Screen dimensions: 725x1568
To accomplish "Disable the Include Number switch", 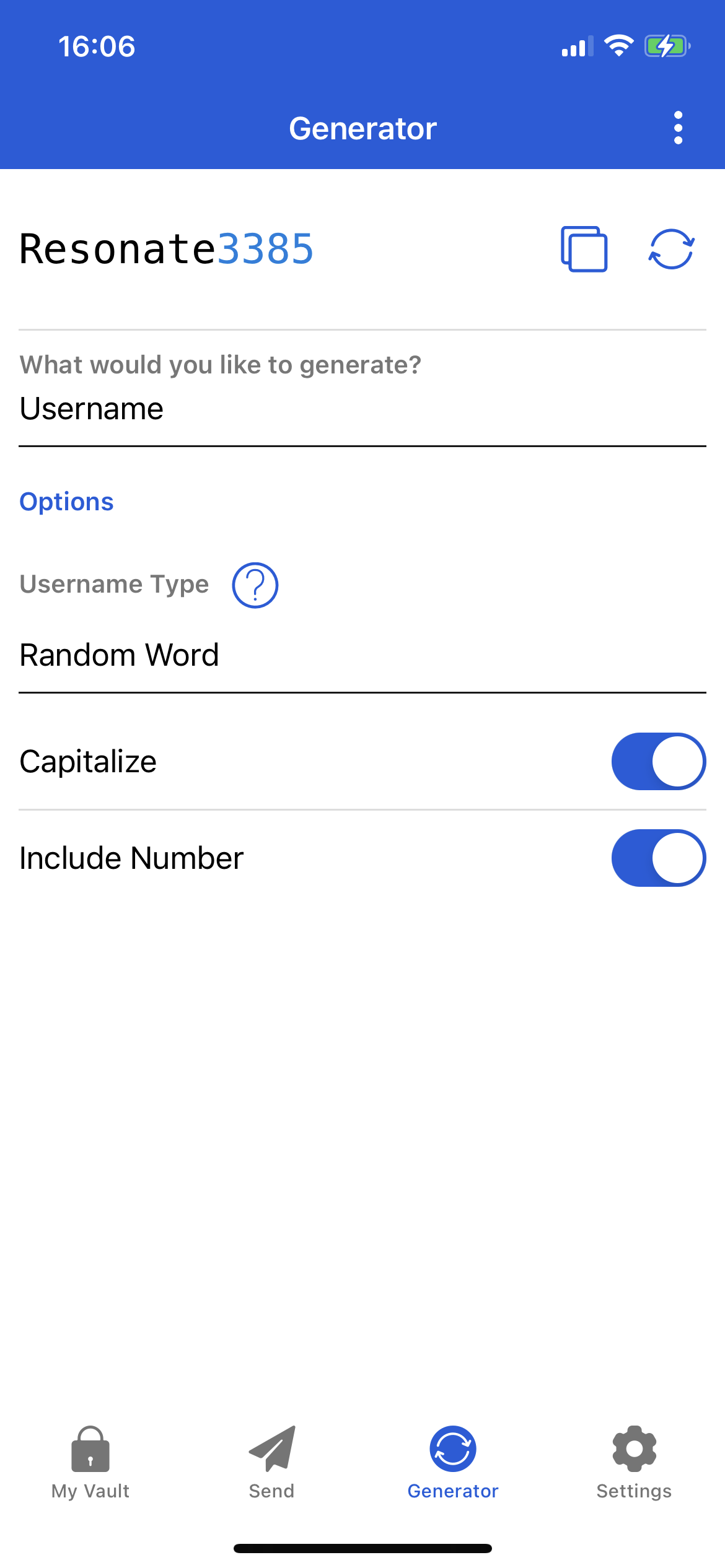I will [658, 858].
